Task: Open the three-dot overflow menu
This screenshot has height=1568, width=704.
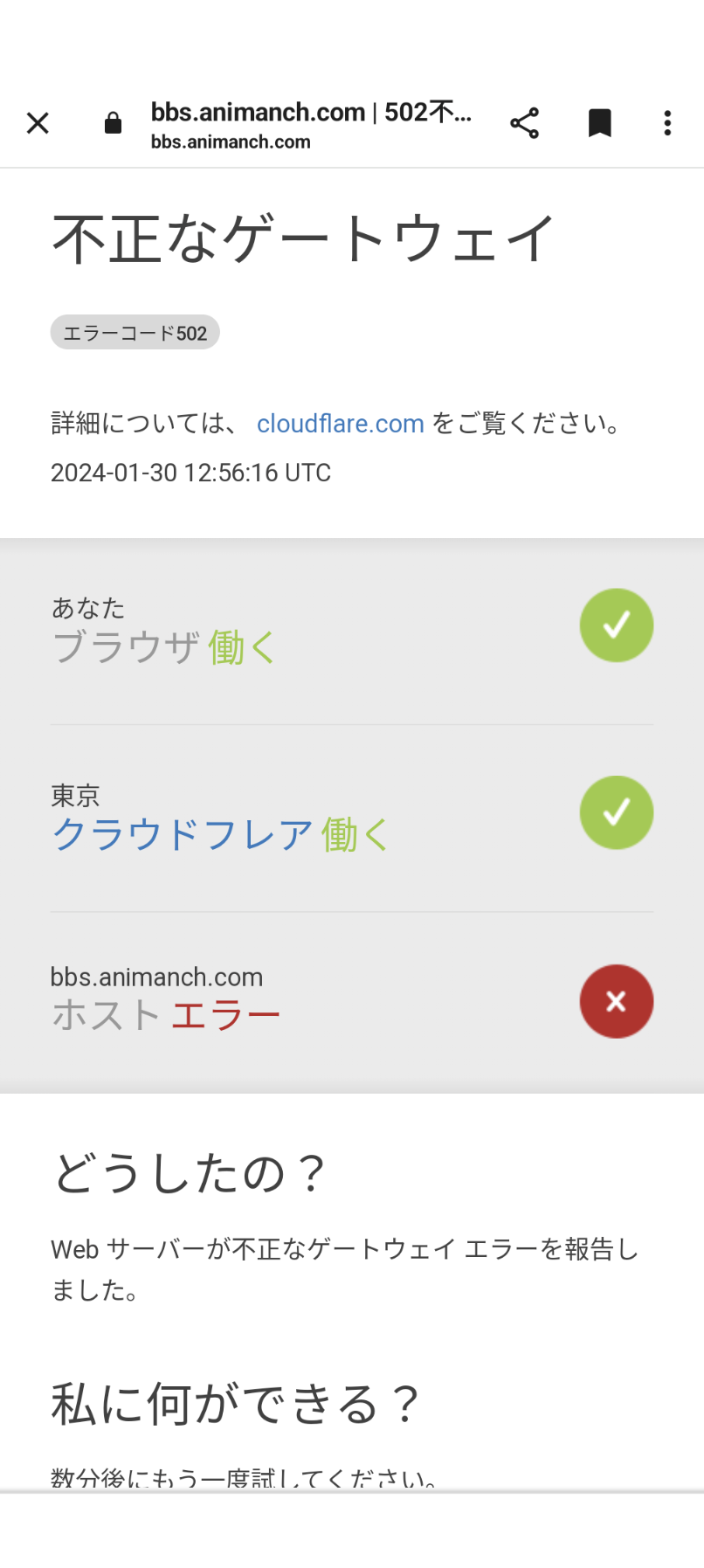Action: (667, 123)
